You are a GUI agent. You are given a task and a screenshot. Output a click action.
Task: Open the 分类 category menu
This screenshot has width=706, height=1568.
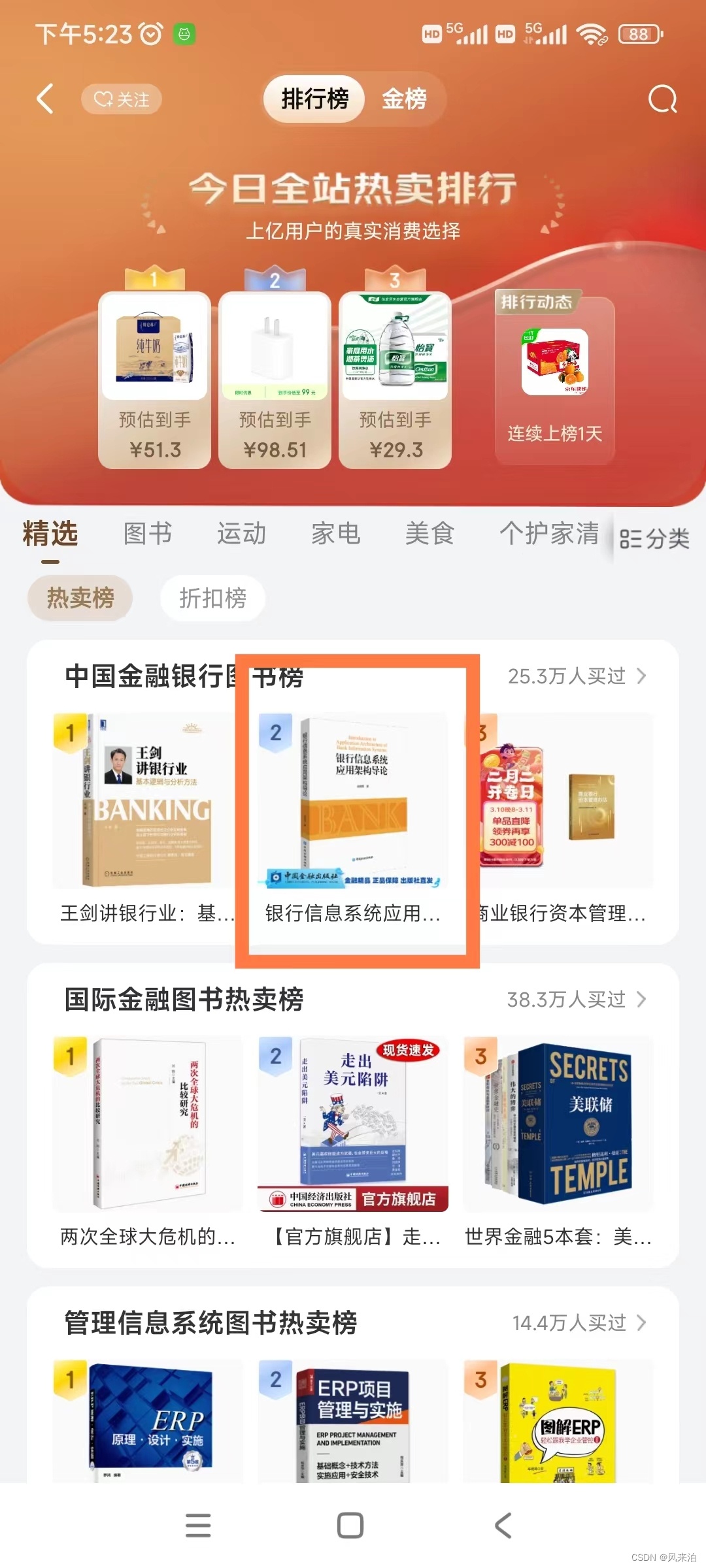click(x=654, y=539)
